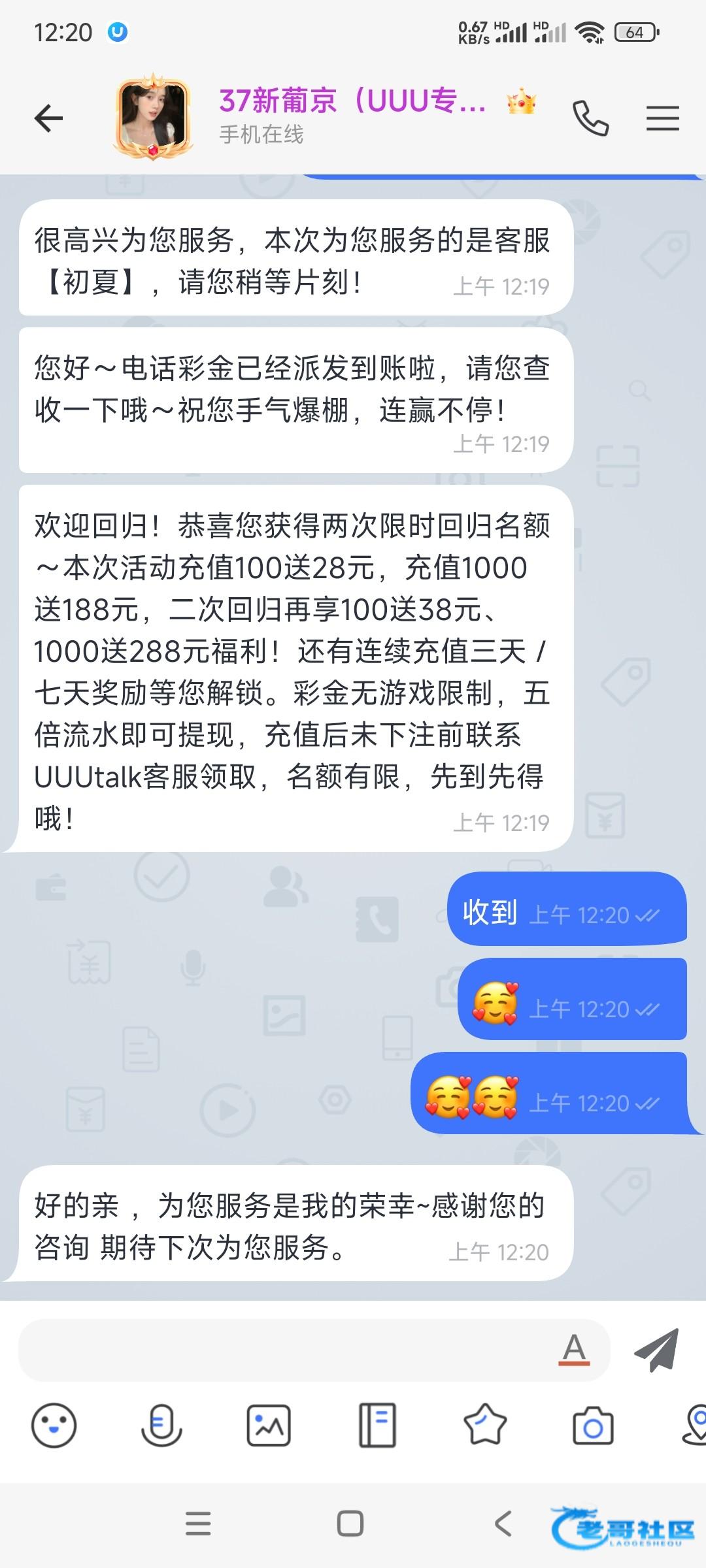
Task: Send the message with the paper-plane icon
Action: pyautogui.click(x=656, y=1349)
